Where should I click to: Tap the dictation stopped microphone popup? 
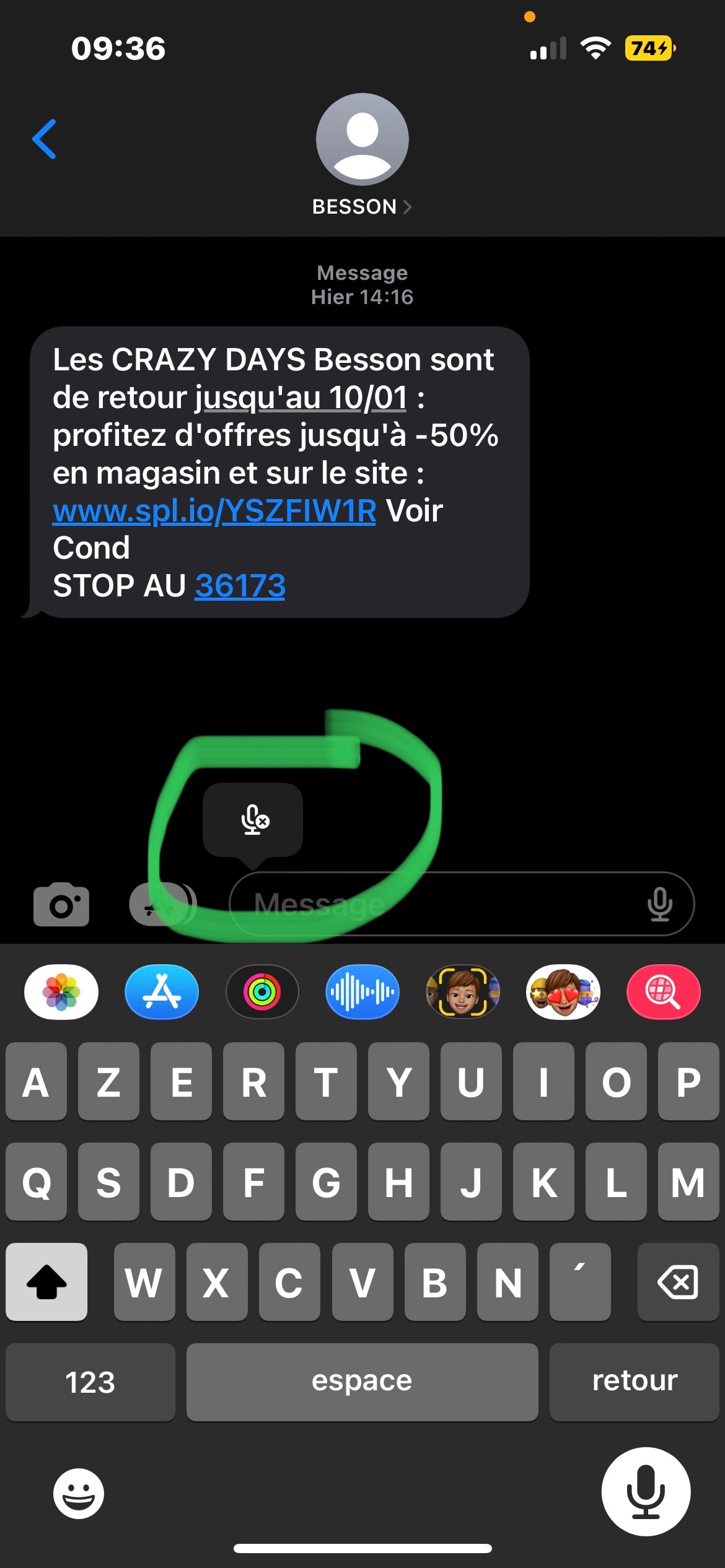click(x=253, y=820)
